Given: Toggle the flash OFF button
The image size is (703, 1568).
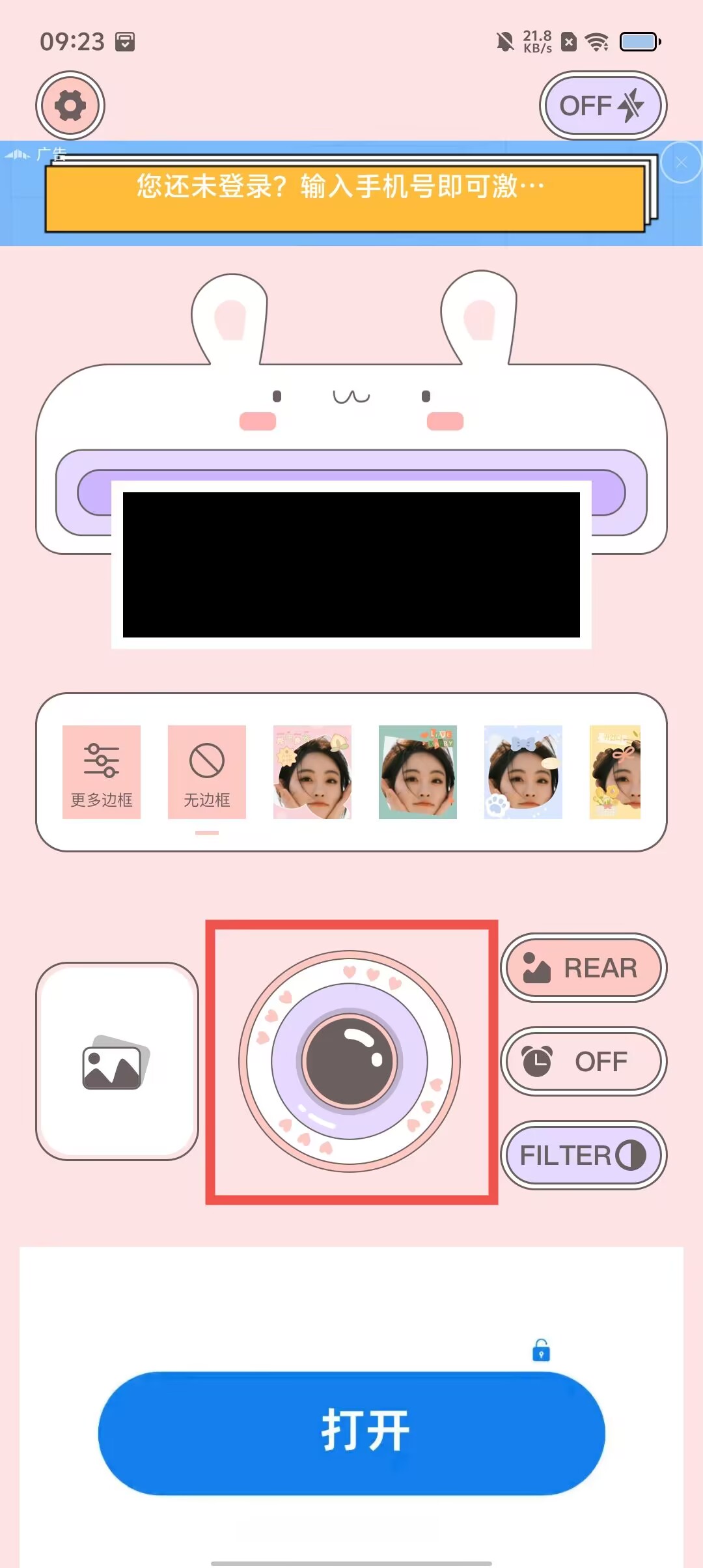Looking at the screenshot, I should click(603, 105).
